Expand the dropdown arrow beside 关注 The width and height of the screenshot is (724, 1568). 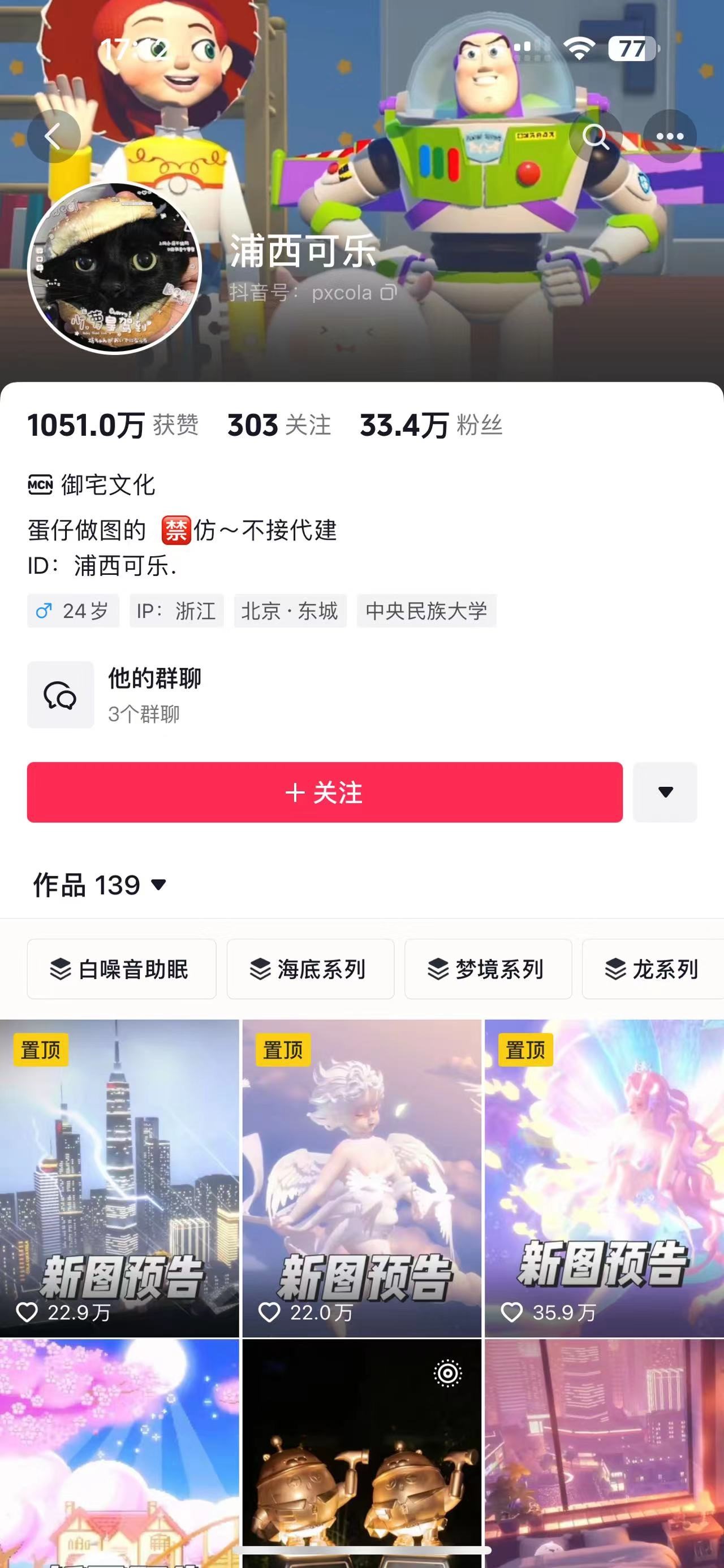[x=665, y=792]
